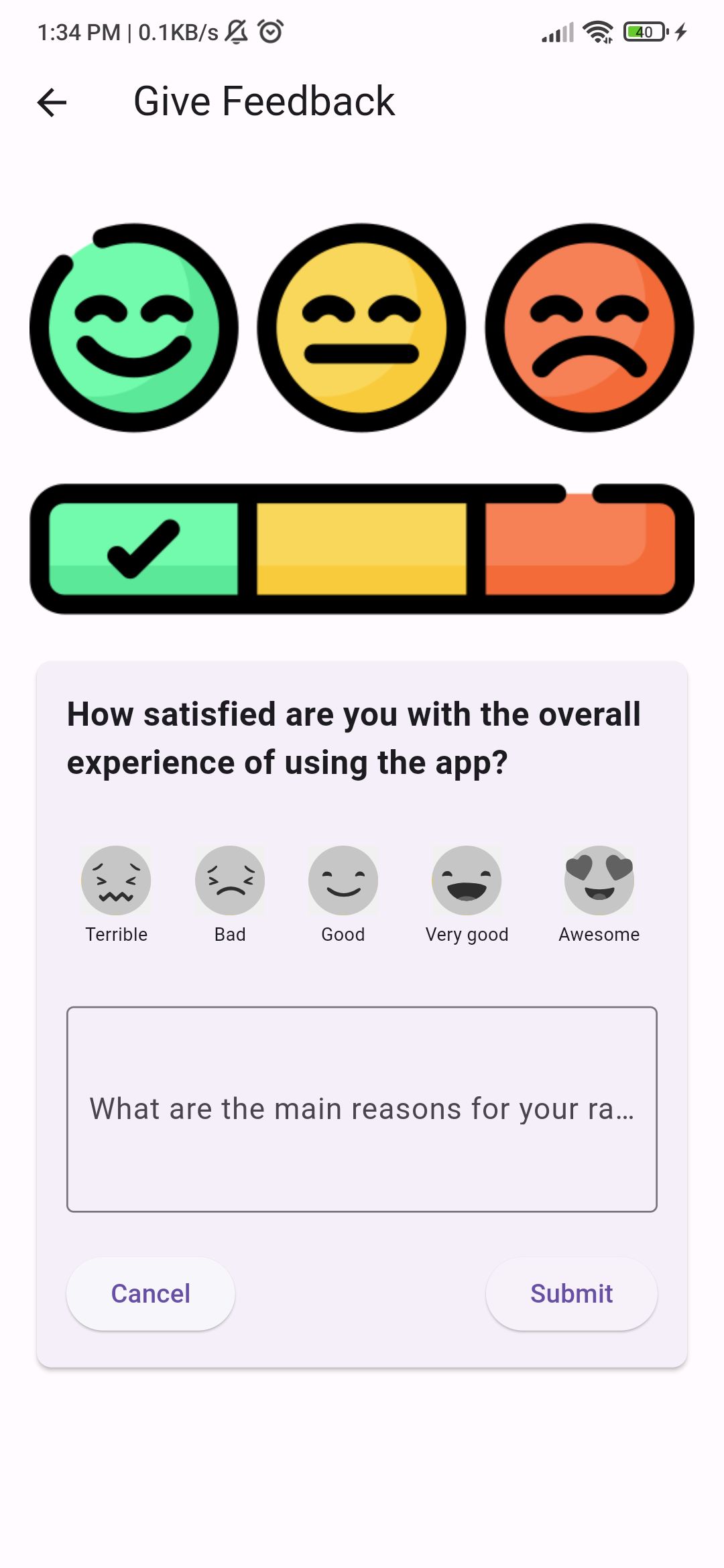The image size is (724, 1568).
Task: Cancel the feedback form
Action: [x=151, y=1293]
